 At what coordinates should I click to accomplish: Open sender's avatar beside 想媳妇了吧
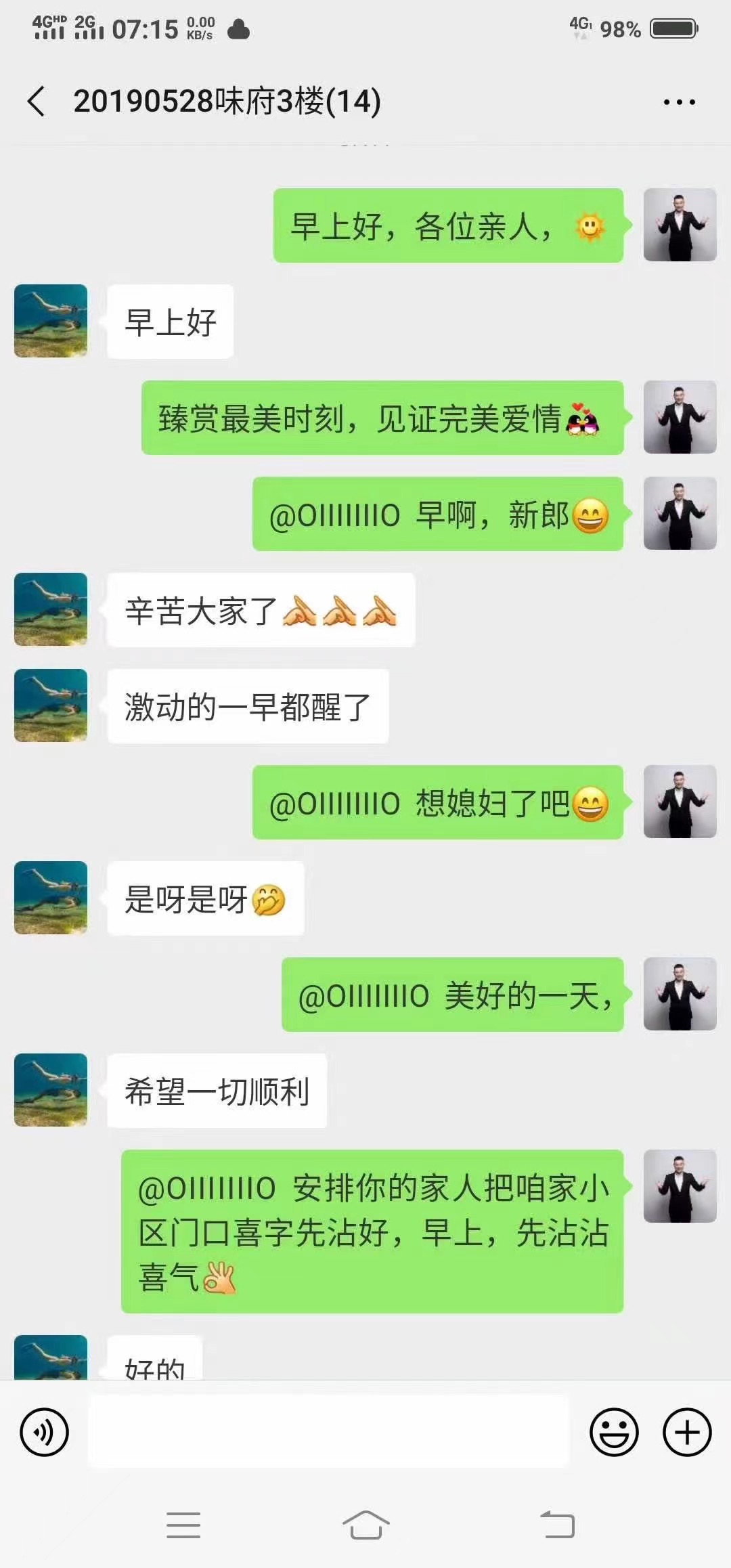click(x=680, y=802)
